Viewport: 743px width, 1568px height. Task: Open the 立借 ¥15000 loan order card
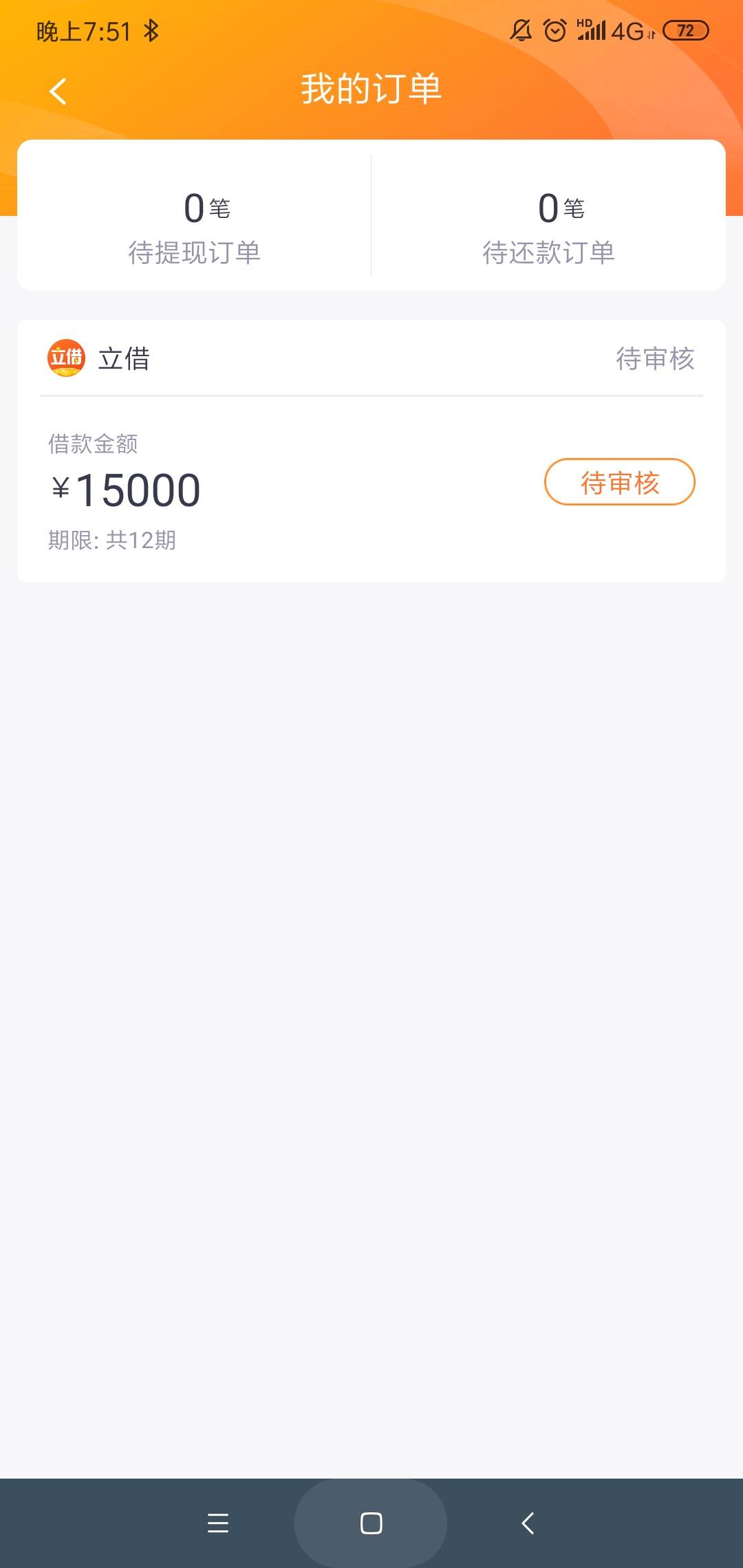click(371, 451)
